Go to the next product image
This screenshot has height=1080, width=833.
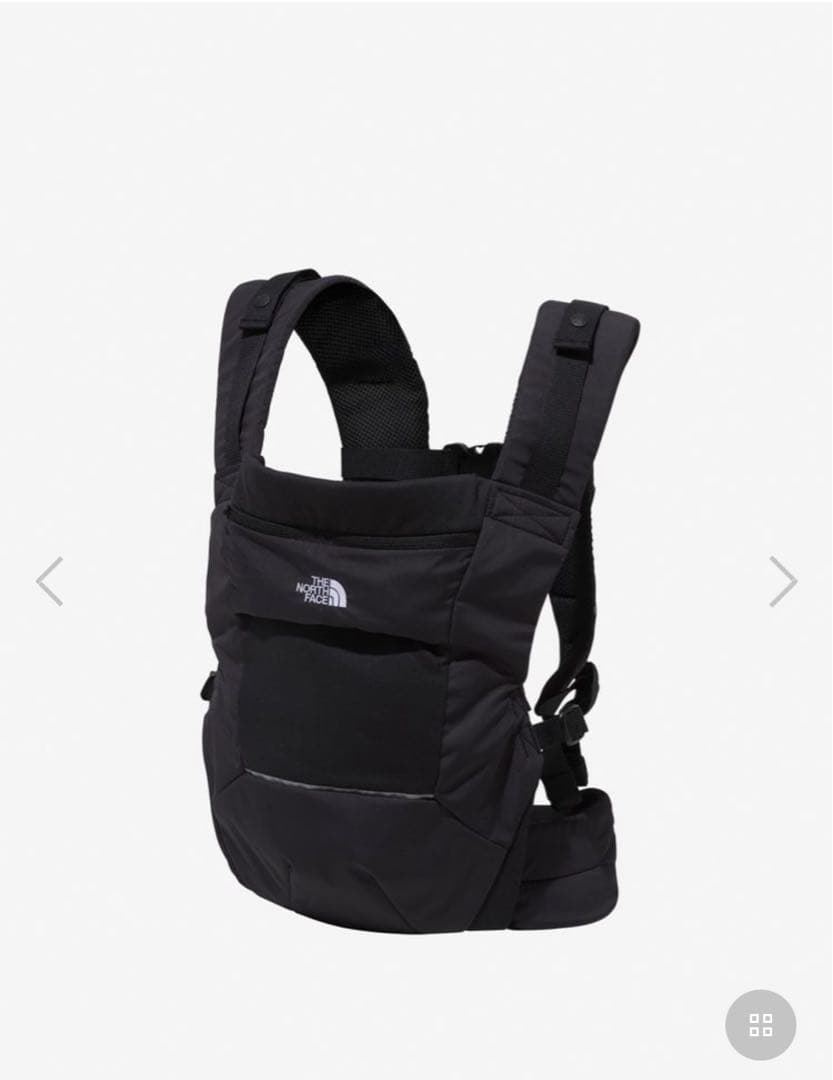782,581
